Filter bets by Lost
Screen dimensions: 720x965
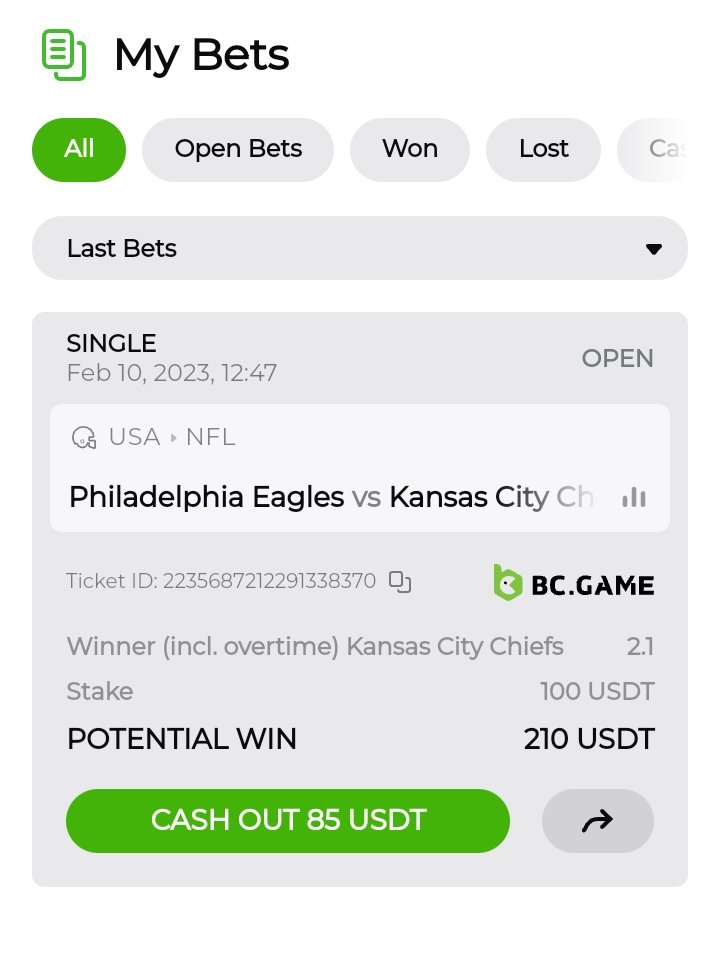click(543, 150)
